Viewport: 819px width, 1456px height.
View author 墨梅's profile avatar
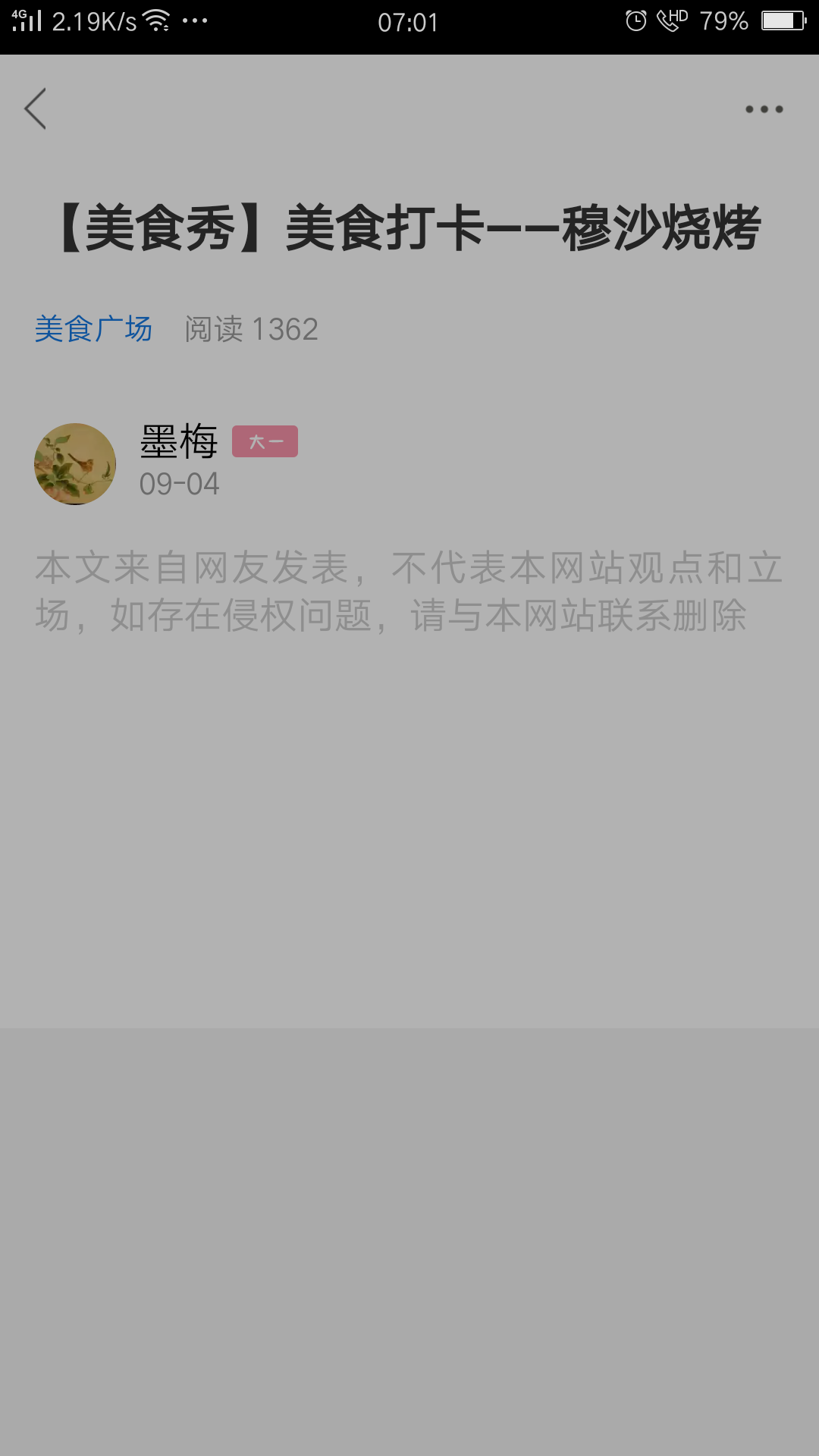pyautogui.click(x=75, y=464)
